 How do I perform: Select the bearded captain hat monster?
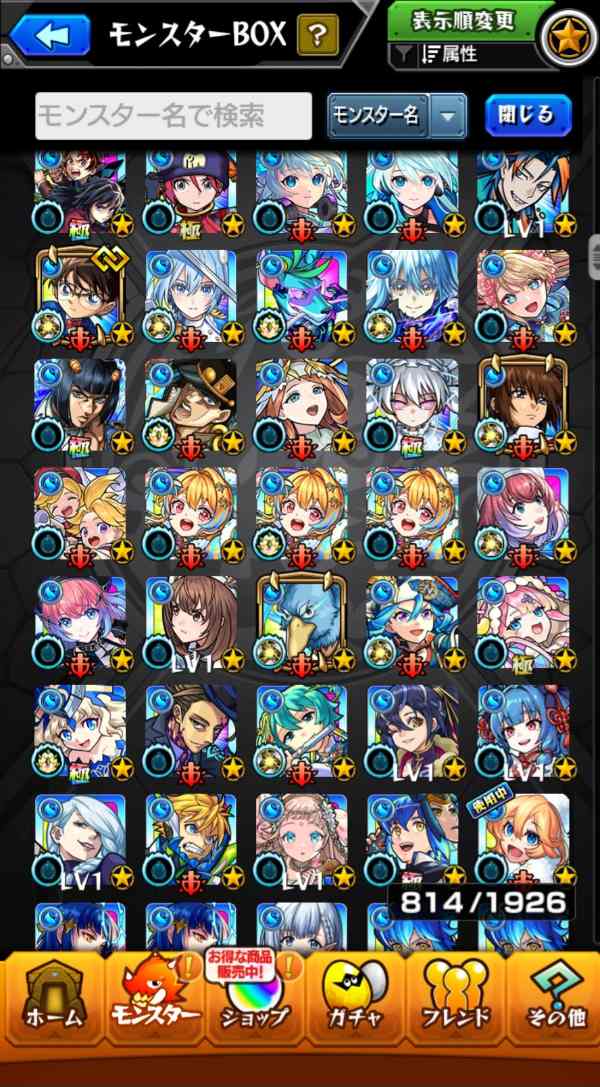pos(190,405)
